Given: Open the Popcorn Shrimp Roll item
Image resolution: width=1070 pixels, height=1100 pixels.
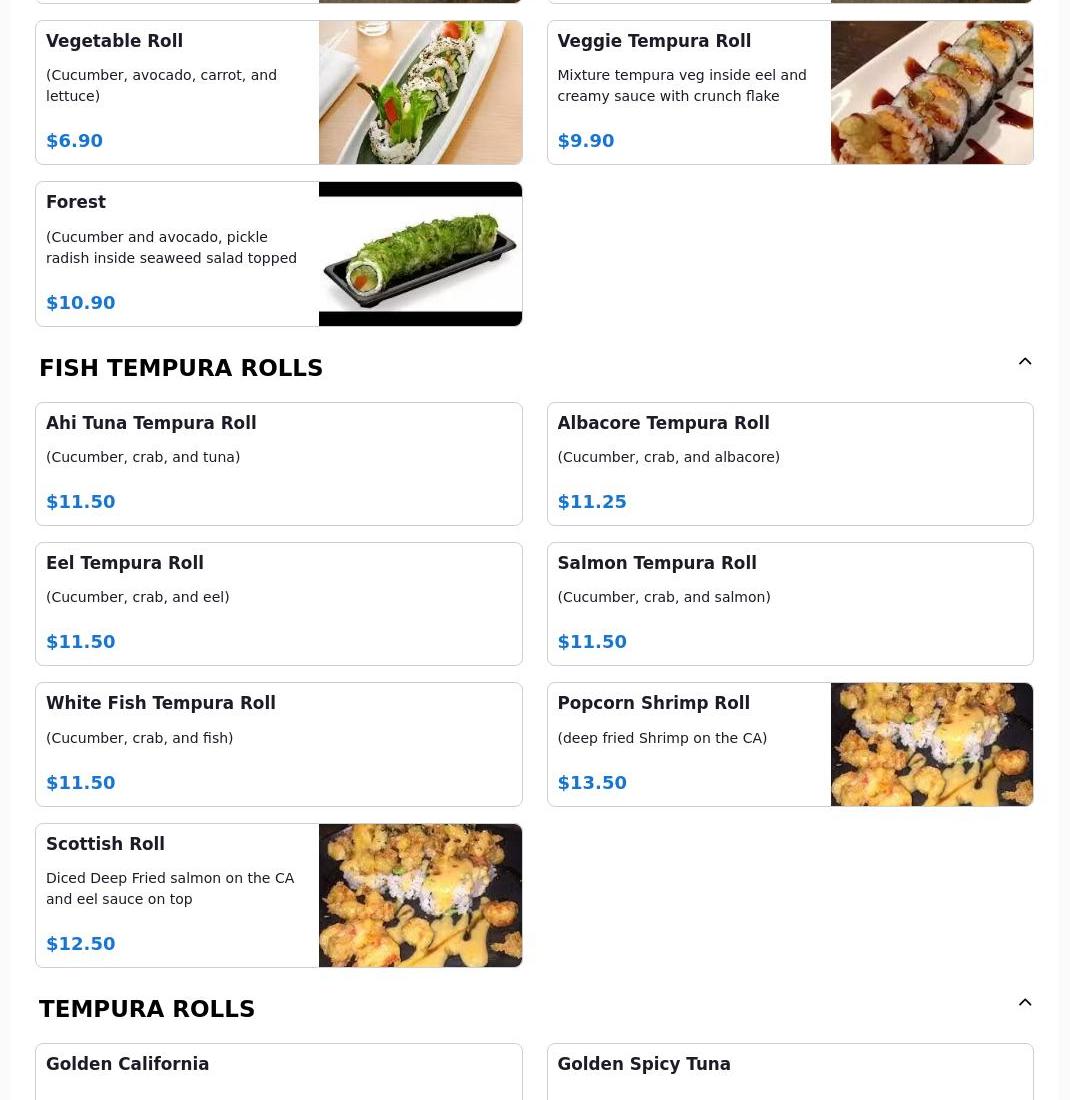Looking at the screenshot, I should pyautogui.click(x=789, y=744).
